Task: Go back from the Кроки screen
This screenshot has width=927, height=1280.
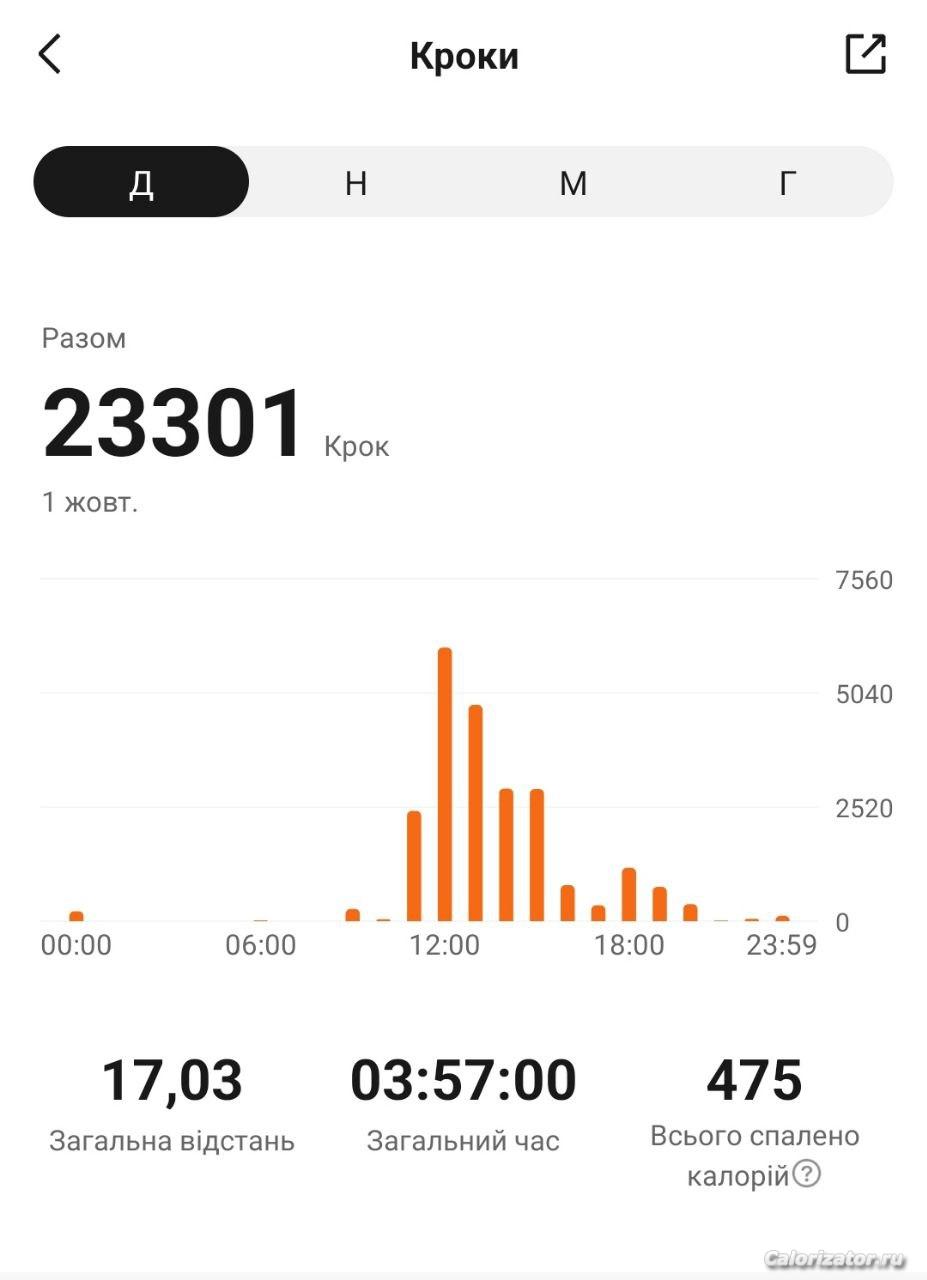Action: (x=50, y=54)
